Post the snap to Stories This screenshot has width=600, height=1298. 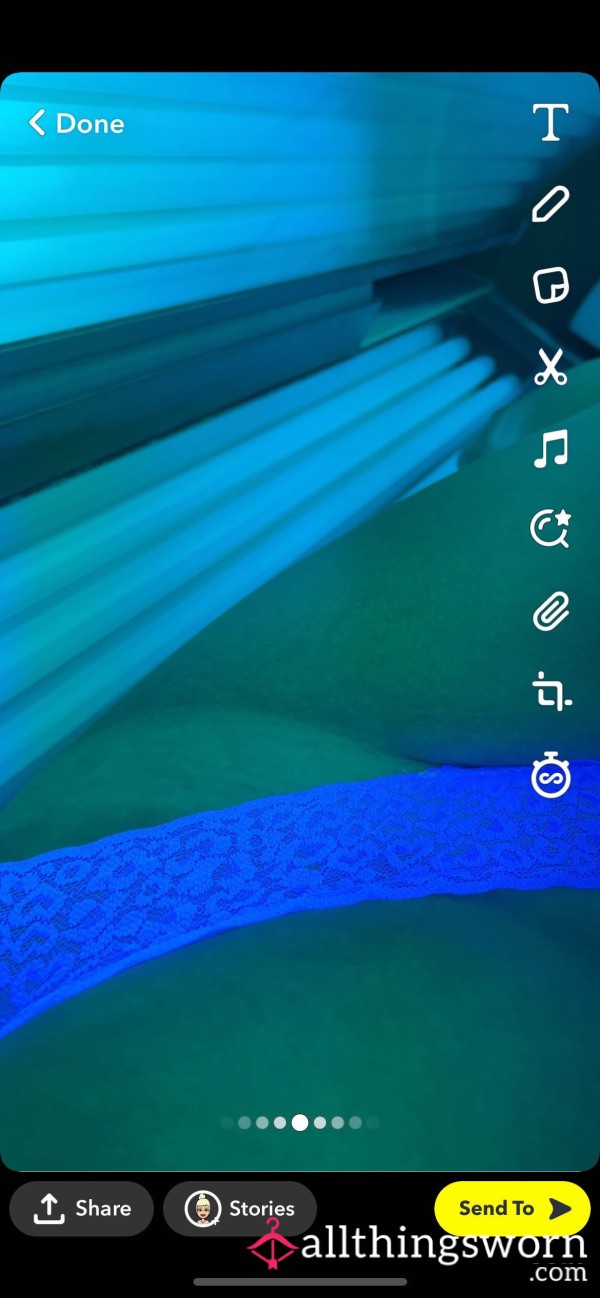(240, 1208)
